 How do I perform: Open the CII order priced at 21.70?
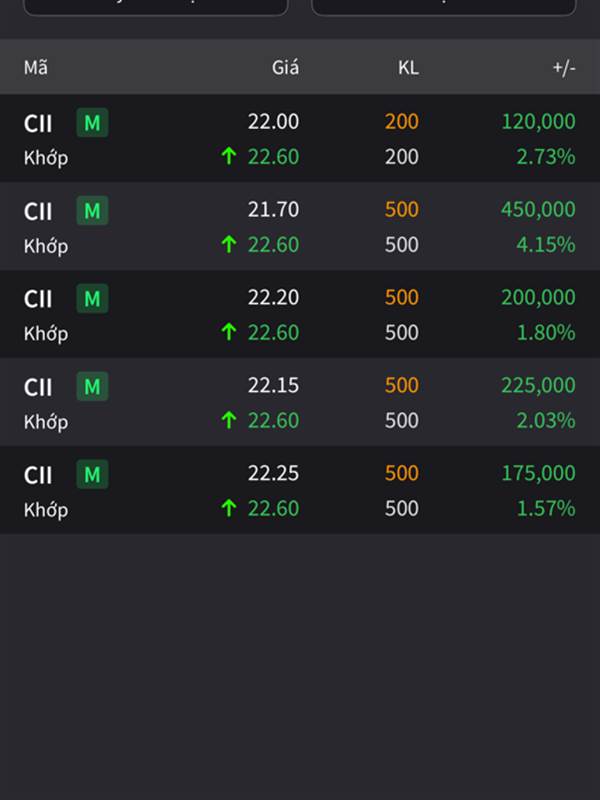tap(300, 227)
